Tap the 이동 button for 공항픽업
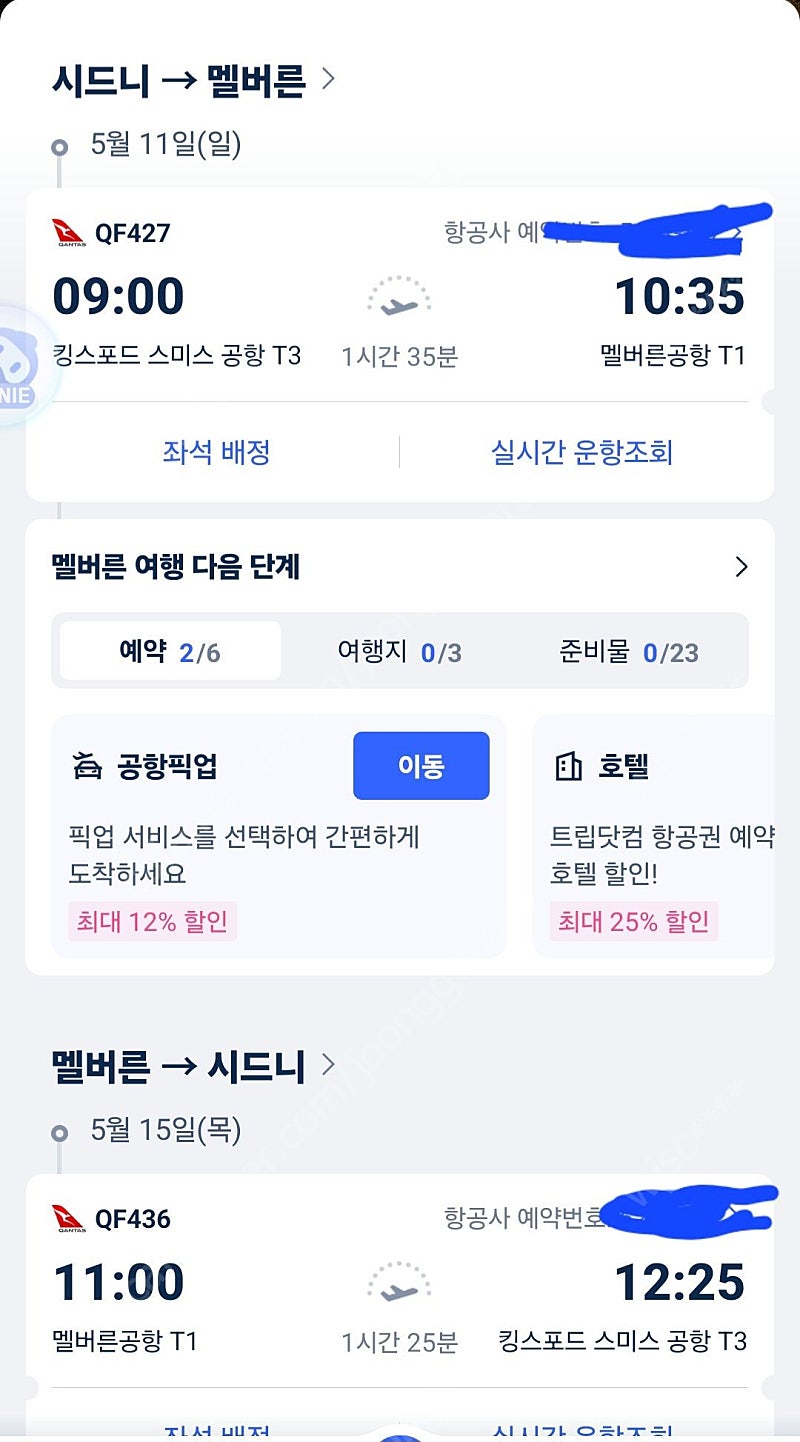 point(421,766)
